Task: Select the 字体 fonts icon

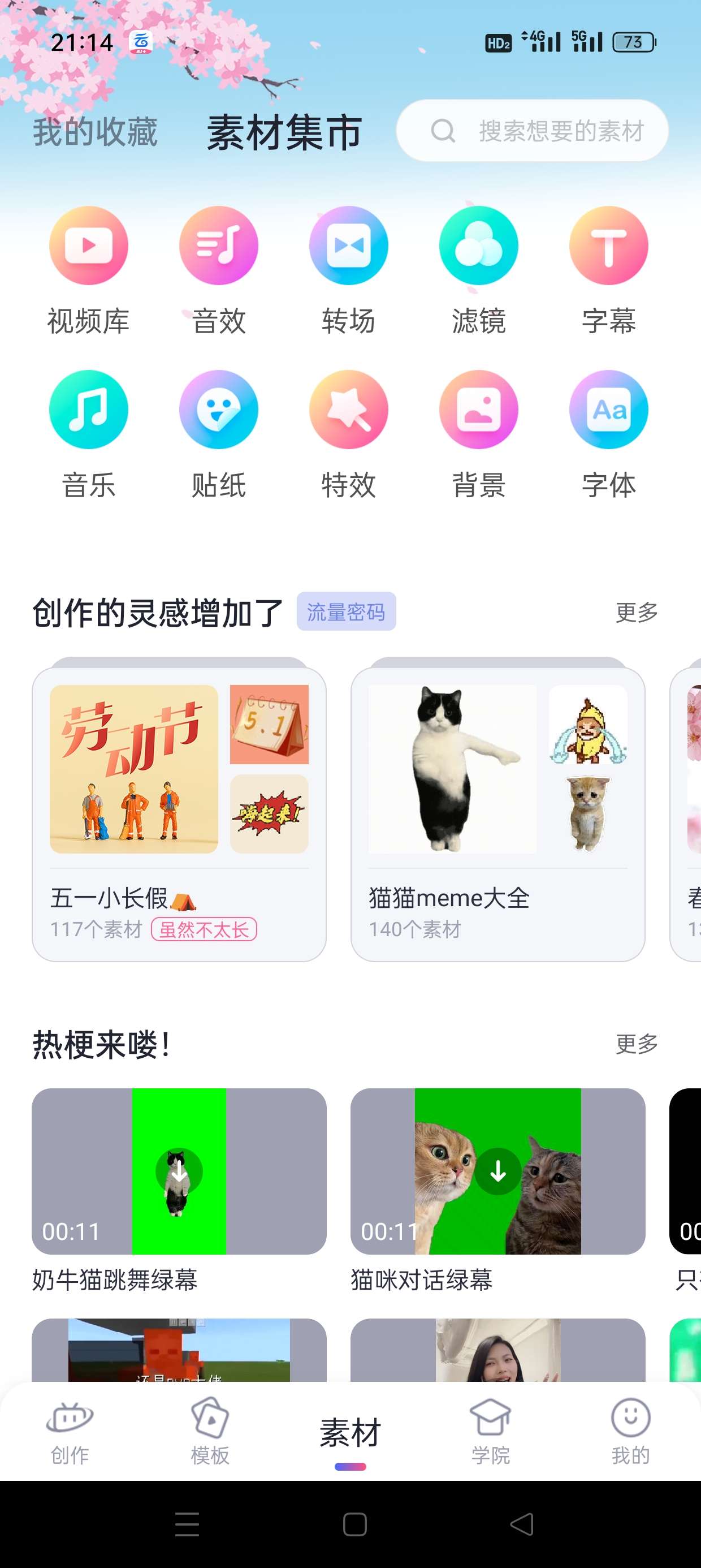Action: pyautogui.click(x=608, y=409)
